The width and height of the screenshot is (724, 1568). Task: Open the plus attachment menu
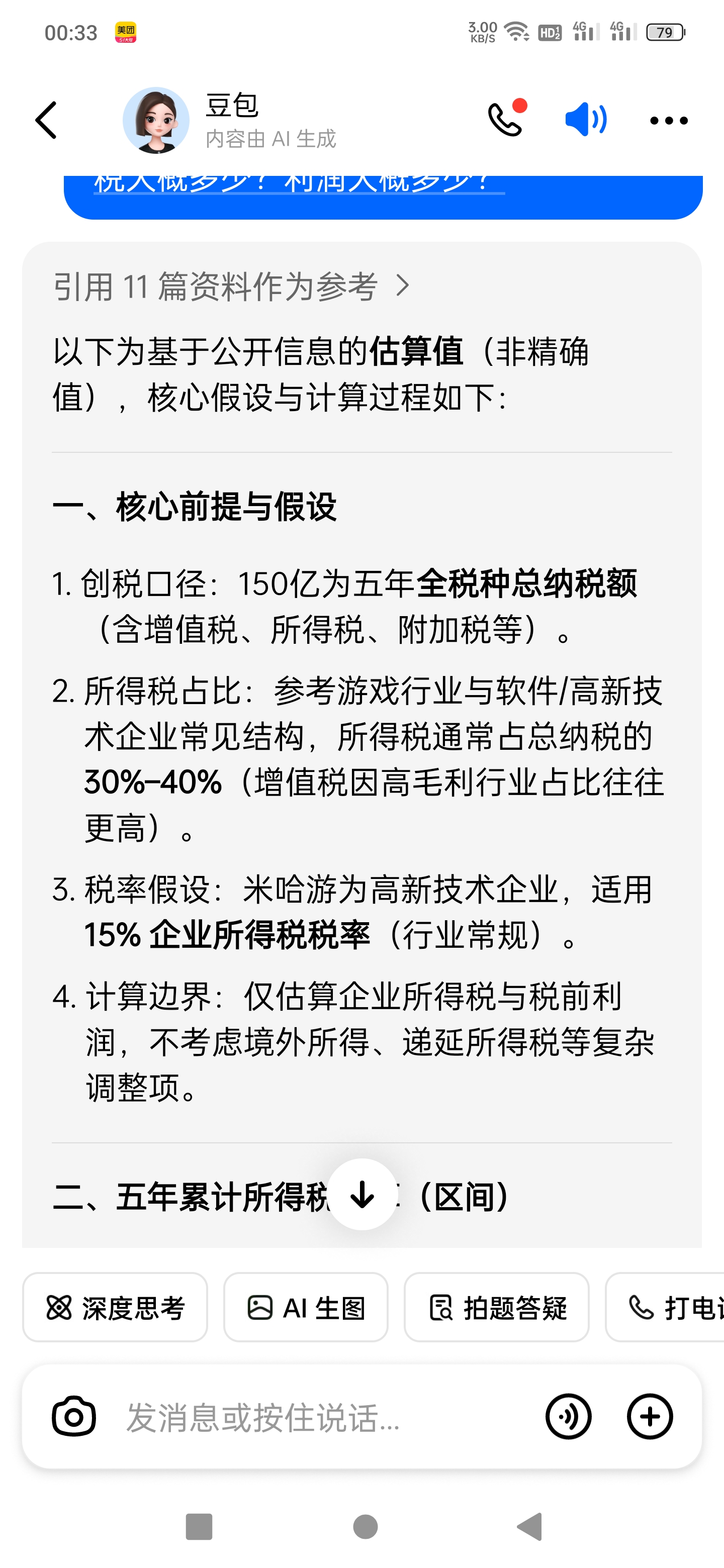tap(650, 1416)
